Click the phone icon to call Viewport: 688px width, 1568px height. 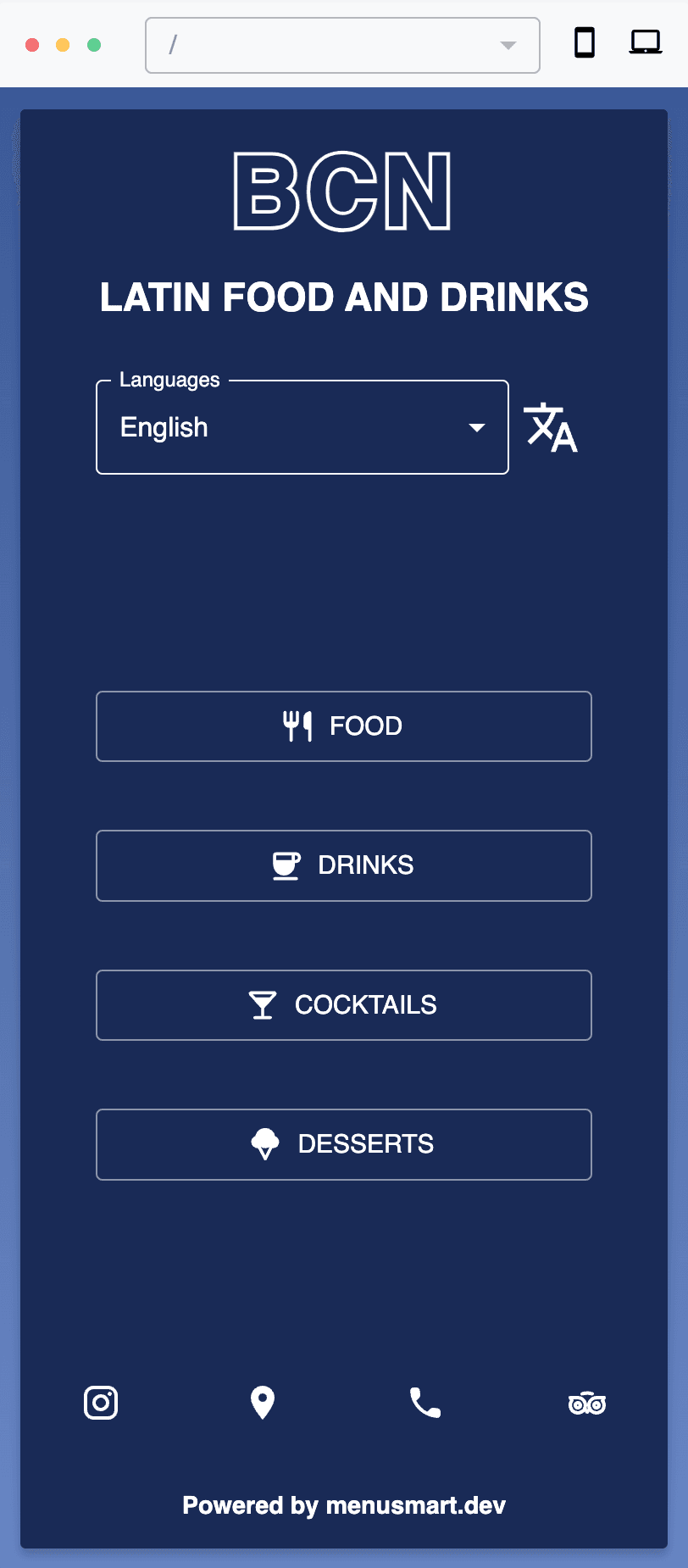(x=424, y=1403)
